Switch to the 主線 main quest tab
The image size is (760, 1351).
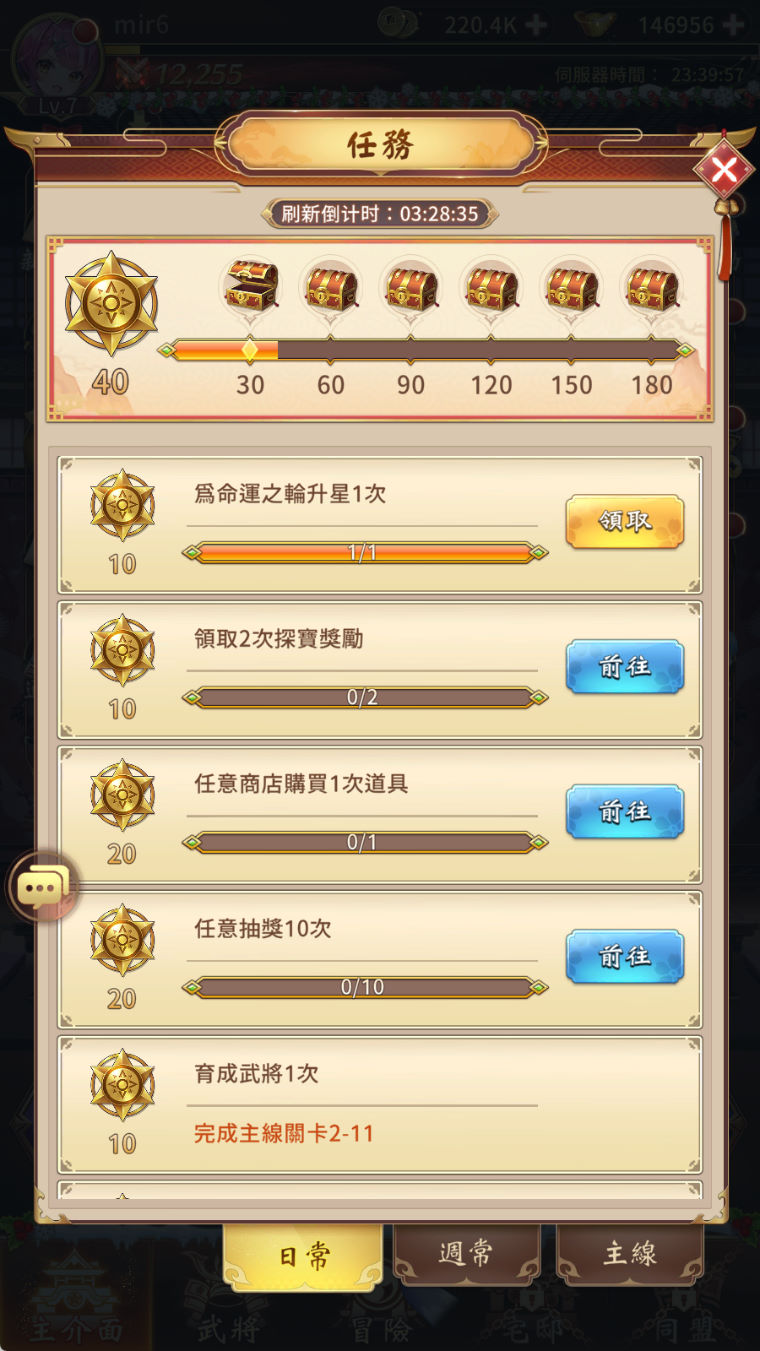(x=629, y=1254)
